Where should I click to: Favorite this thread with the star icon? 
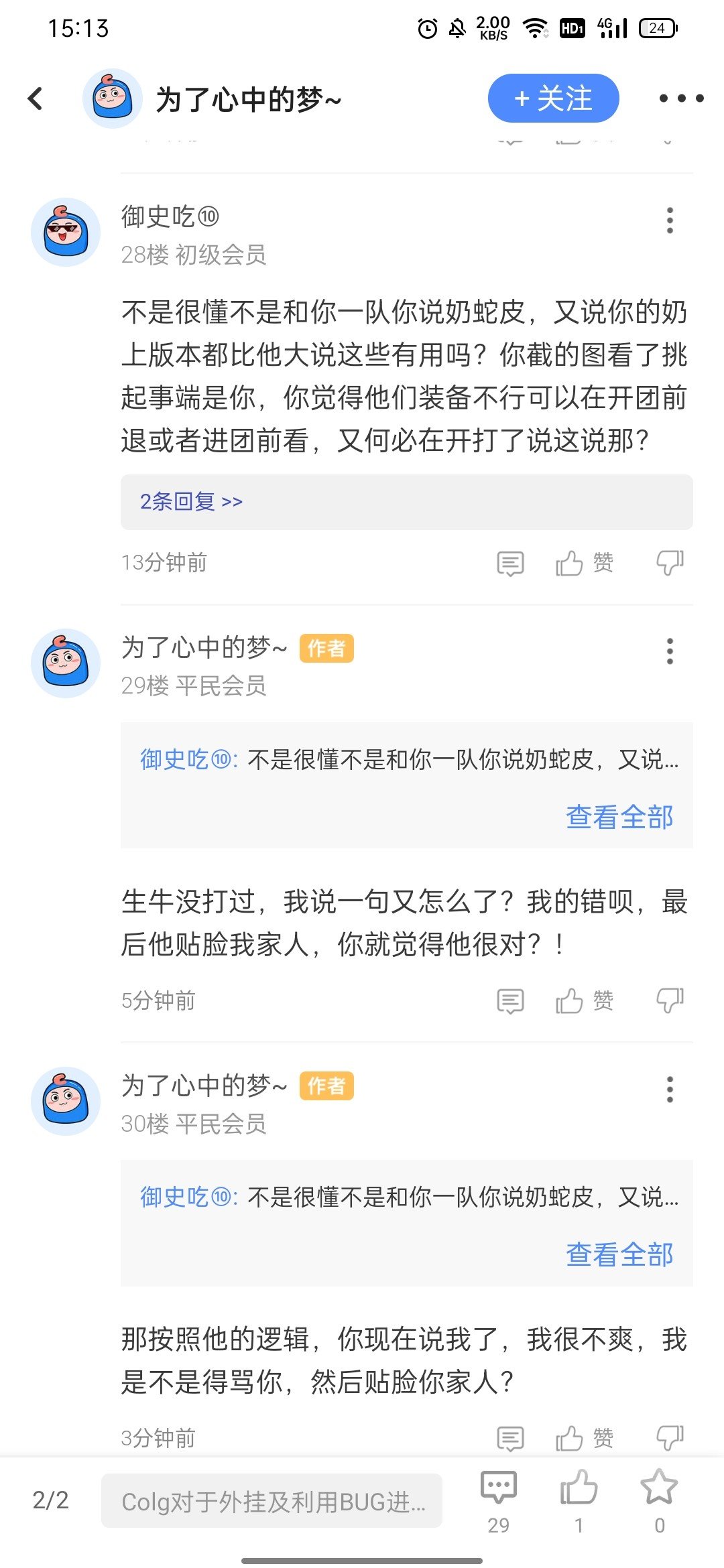pos(660,1489)
